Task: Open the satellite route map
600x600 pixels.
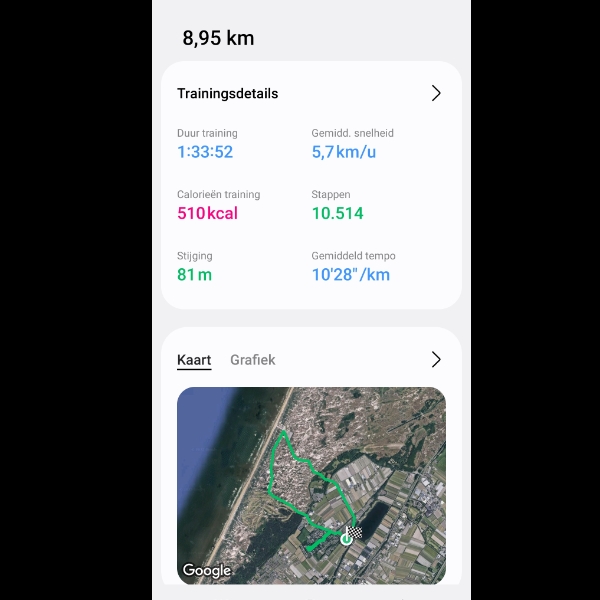Action: click(x=311, y=485)
